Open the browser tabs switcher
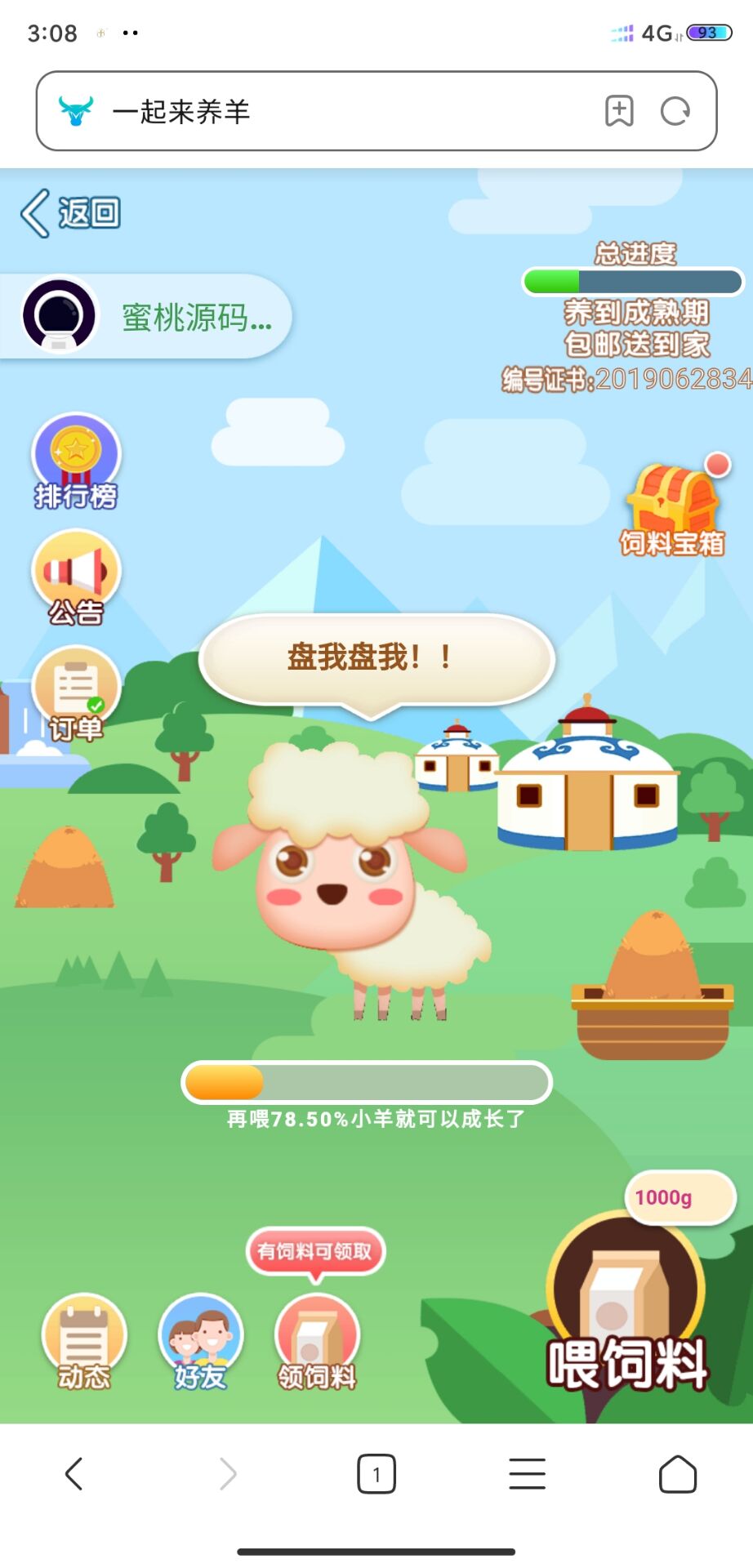The height and width of the screenshot is (1568, 753). point(376,1474)
